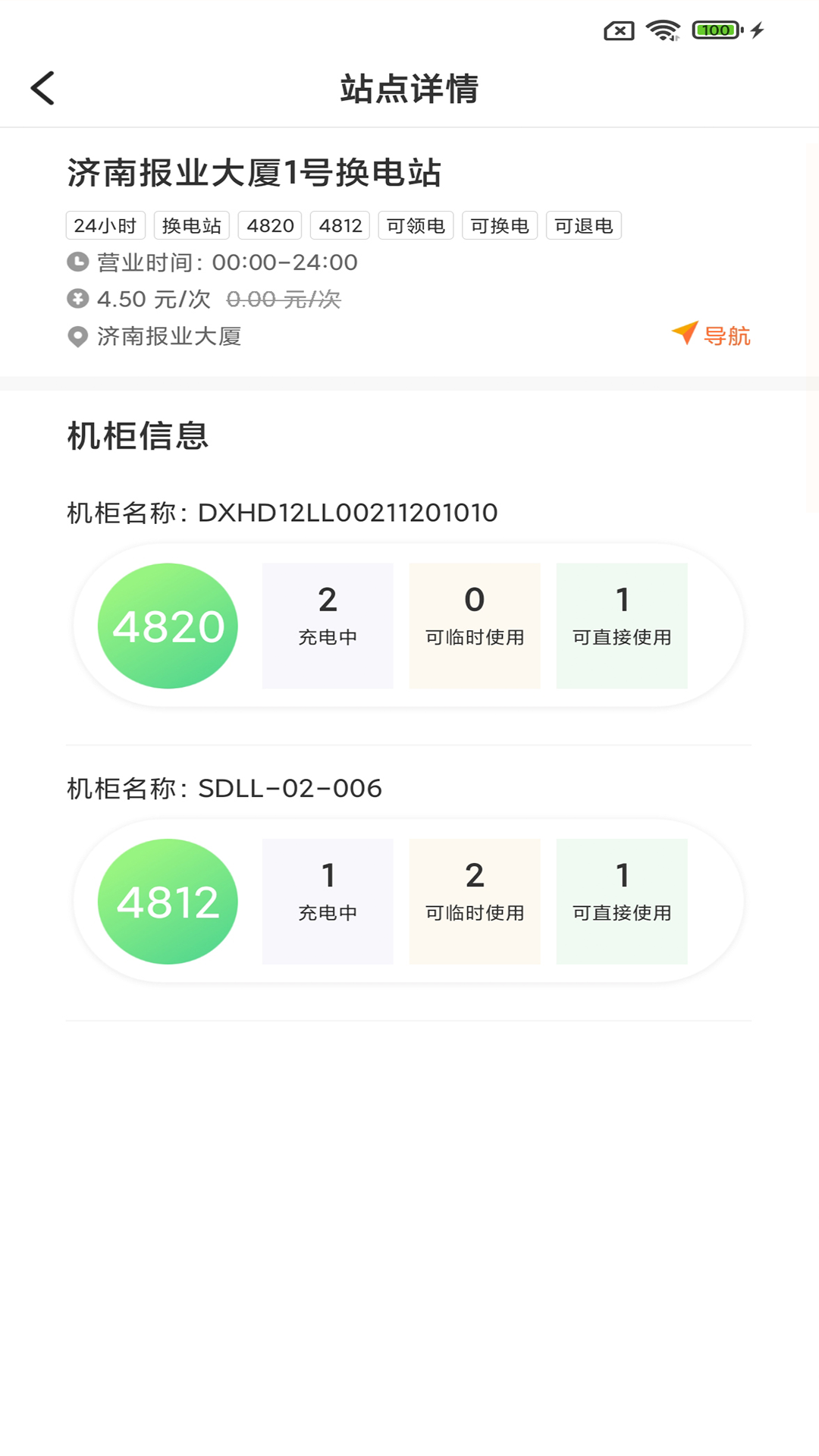Click the 机柜信息 section header
This screenshot has width=819, height=1456.
[137, 435]
